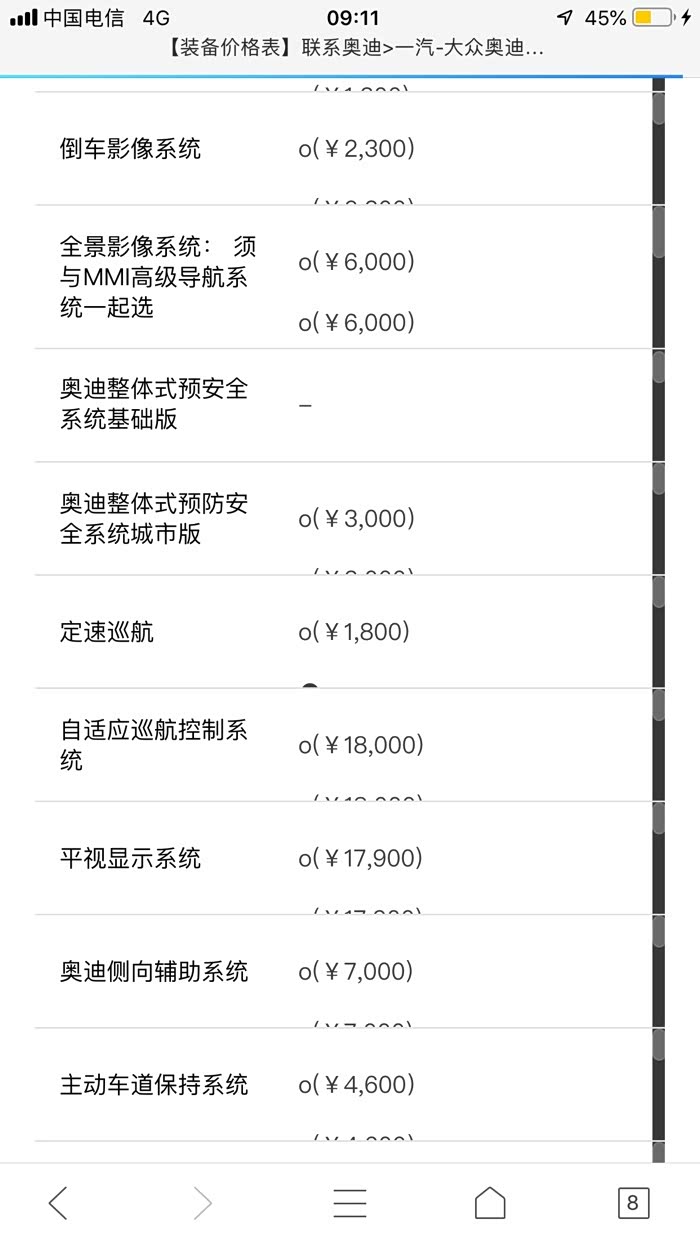
Task: Go back to the previous page
Action: tap(58, 1203)
